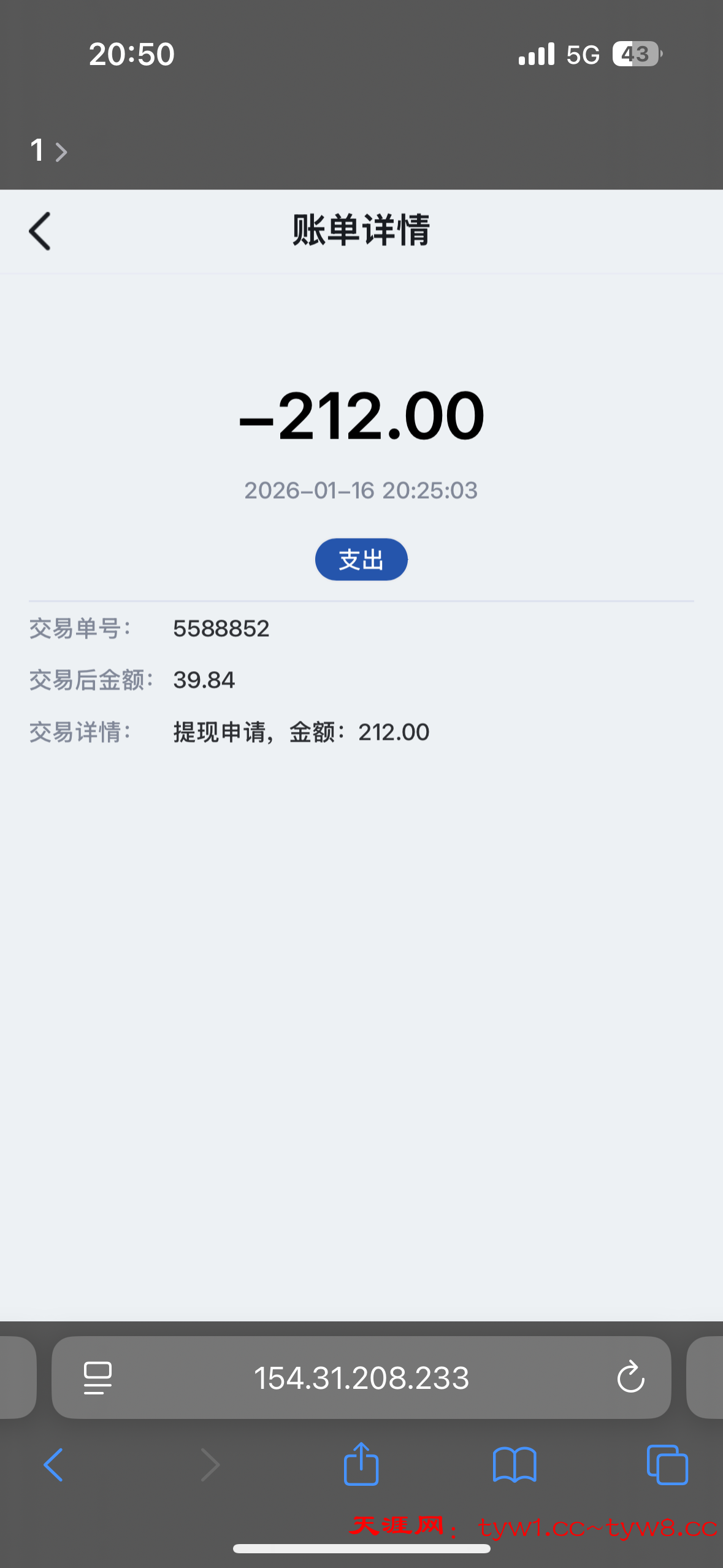Show all open Safari tabs
Viewport: 723px width, 1568px height.
(x=667, y=1465)
